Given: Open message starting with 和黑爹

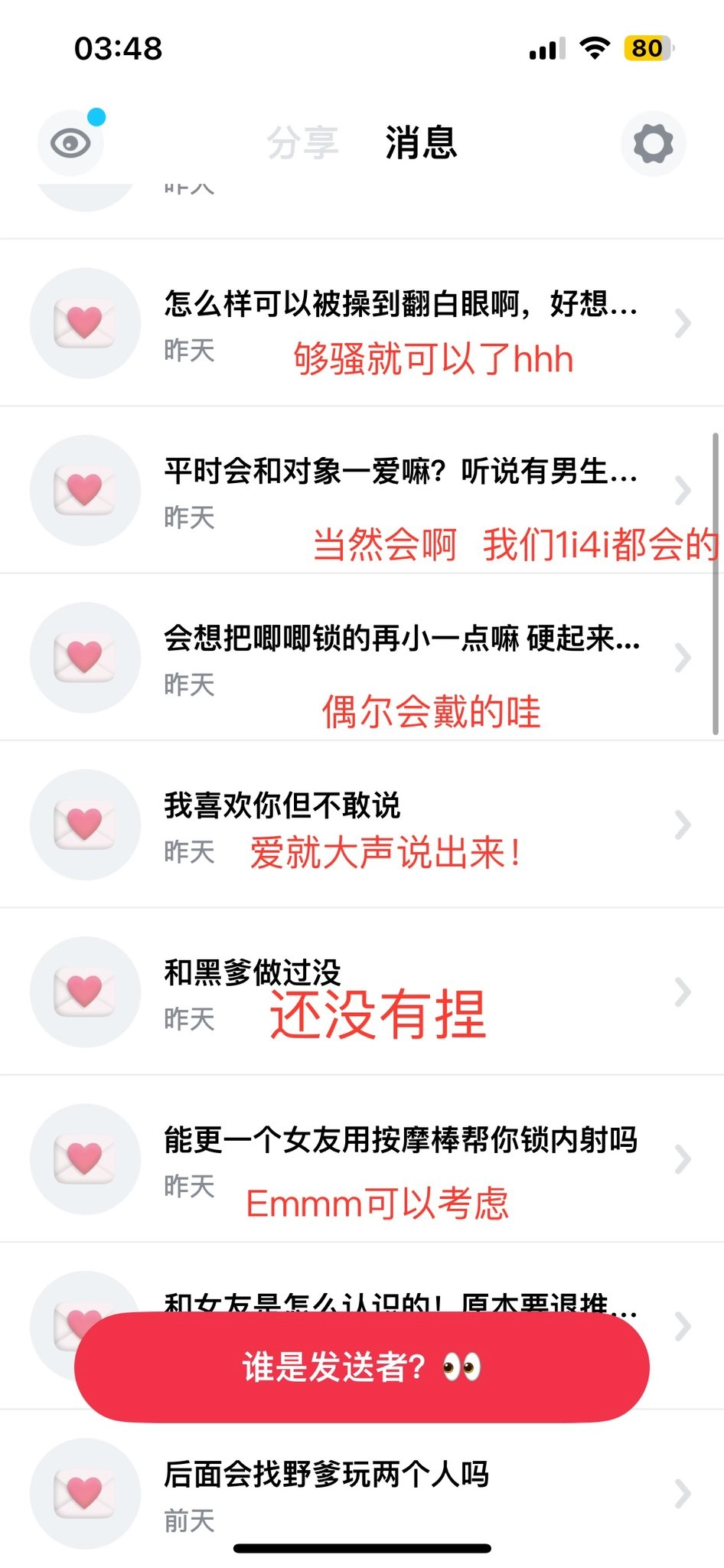Looking at the screenshot, I should 362,991.
